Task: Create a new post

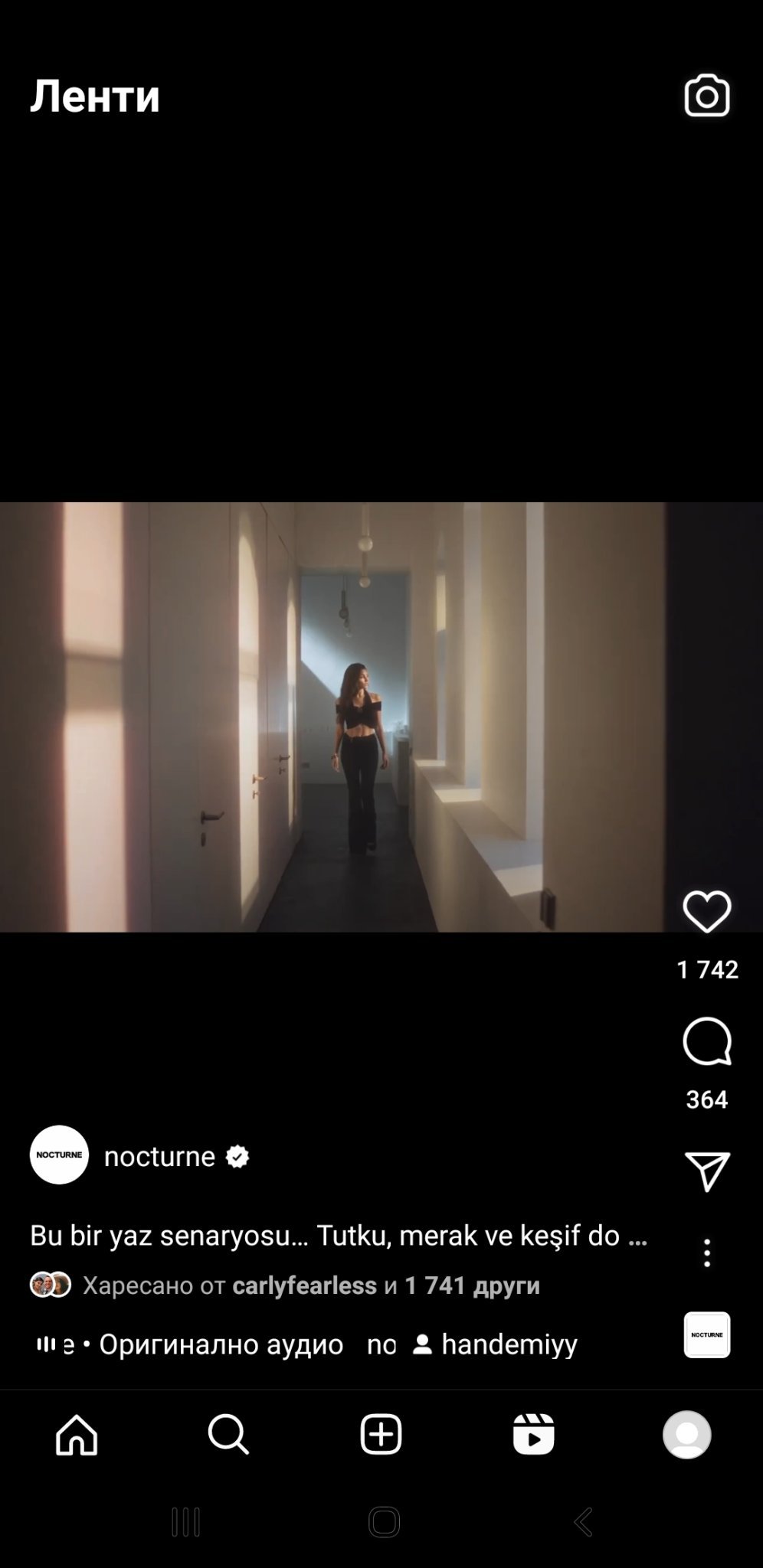Action: pos(381,1434)
